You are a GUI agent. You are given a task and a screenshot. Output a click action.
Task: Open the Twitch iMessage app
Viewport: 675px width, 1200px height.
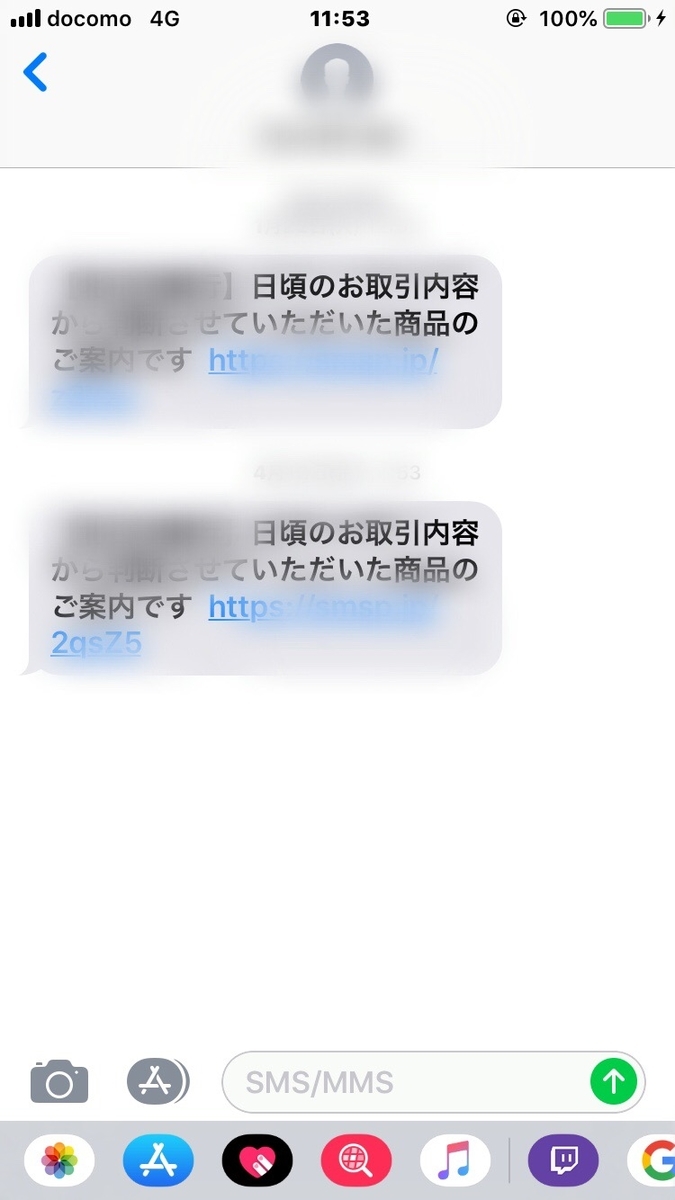pyautogui.click(x=563, y=1162)
